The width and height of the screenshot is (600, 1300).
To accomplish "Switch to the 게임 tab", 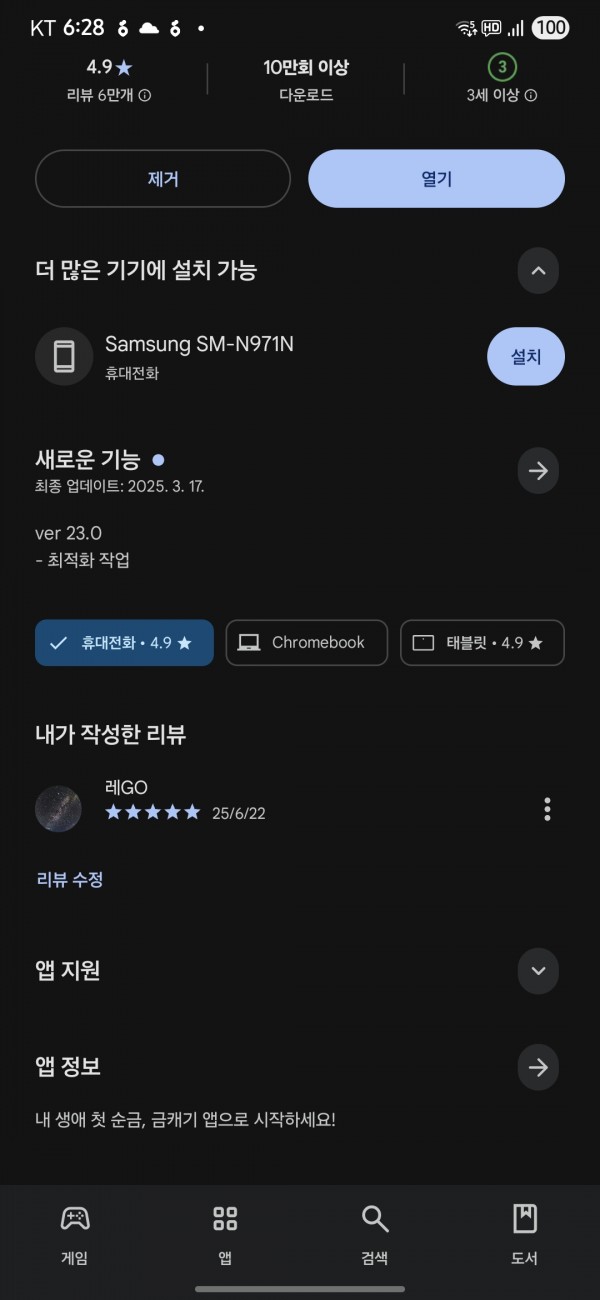I will [75, 1235].
